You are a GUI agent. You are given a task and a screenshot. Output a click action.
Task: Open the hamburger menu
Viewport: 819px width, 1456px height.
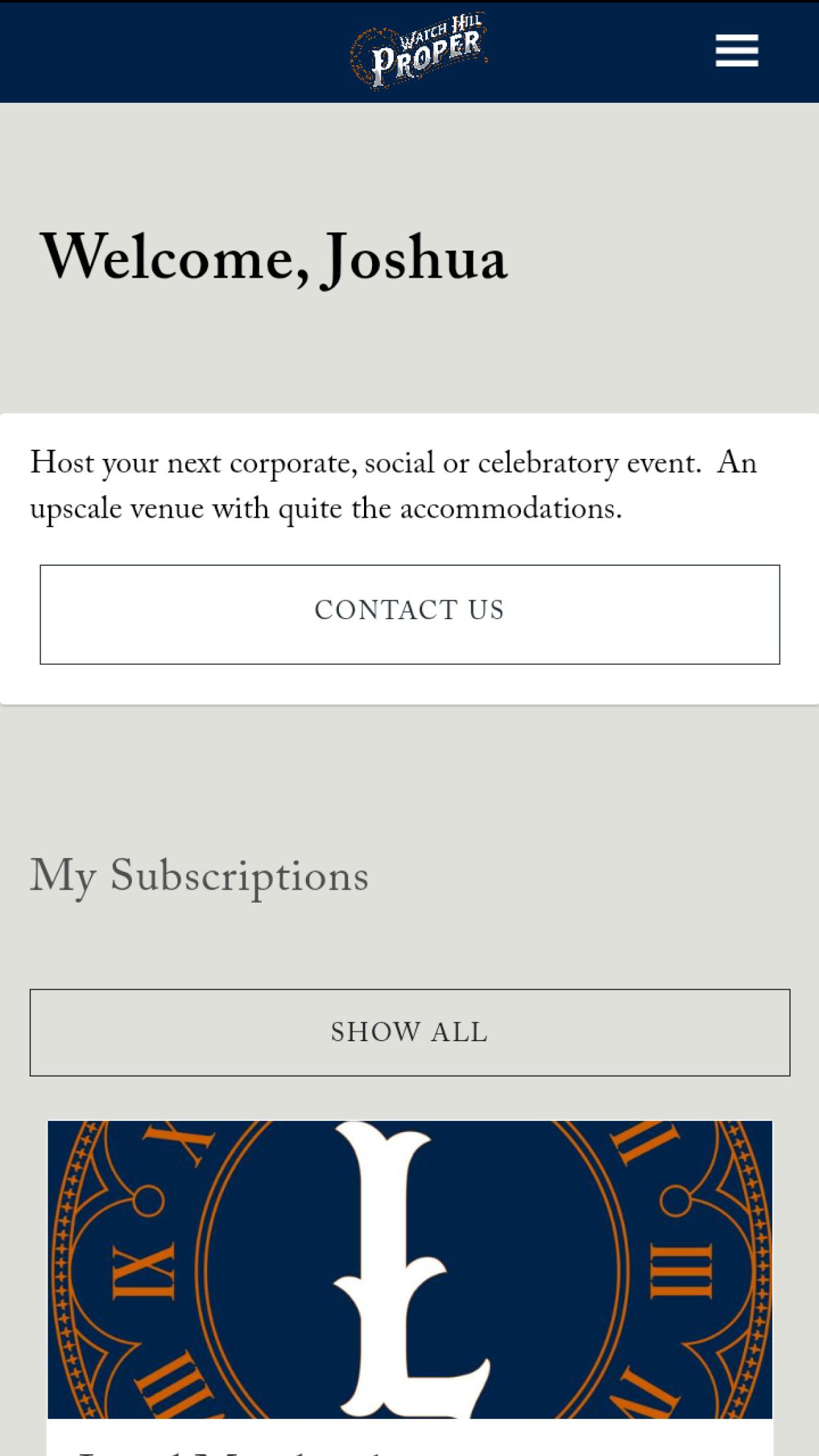point(737,51)
